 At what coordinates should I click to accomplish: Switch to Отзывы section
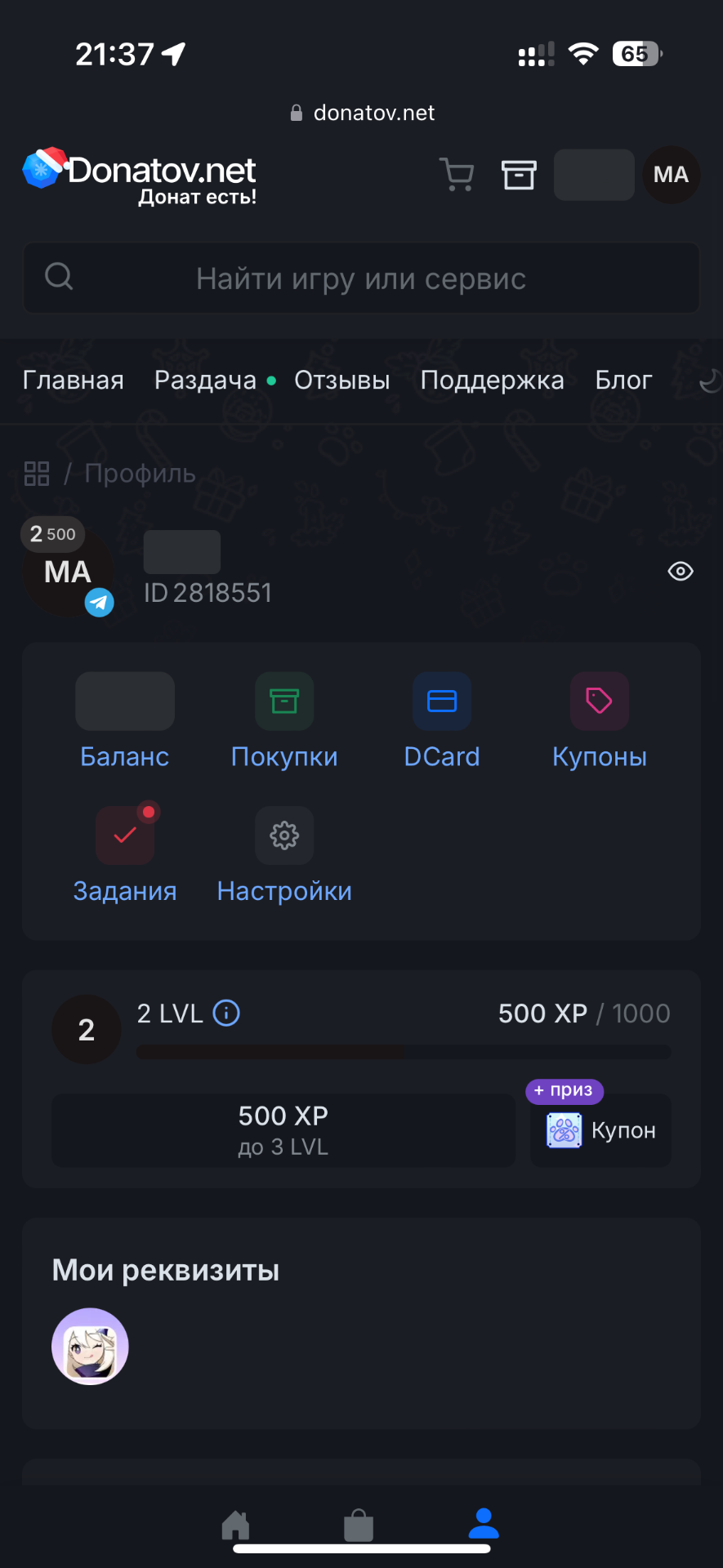(x=341, y=381)
